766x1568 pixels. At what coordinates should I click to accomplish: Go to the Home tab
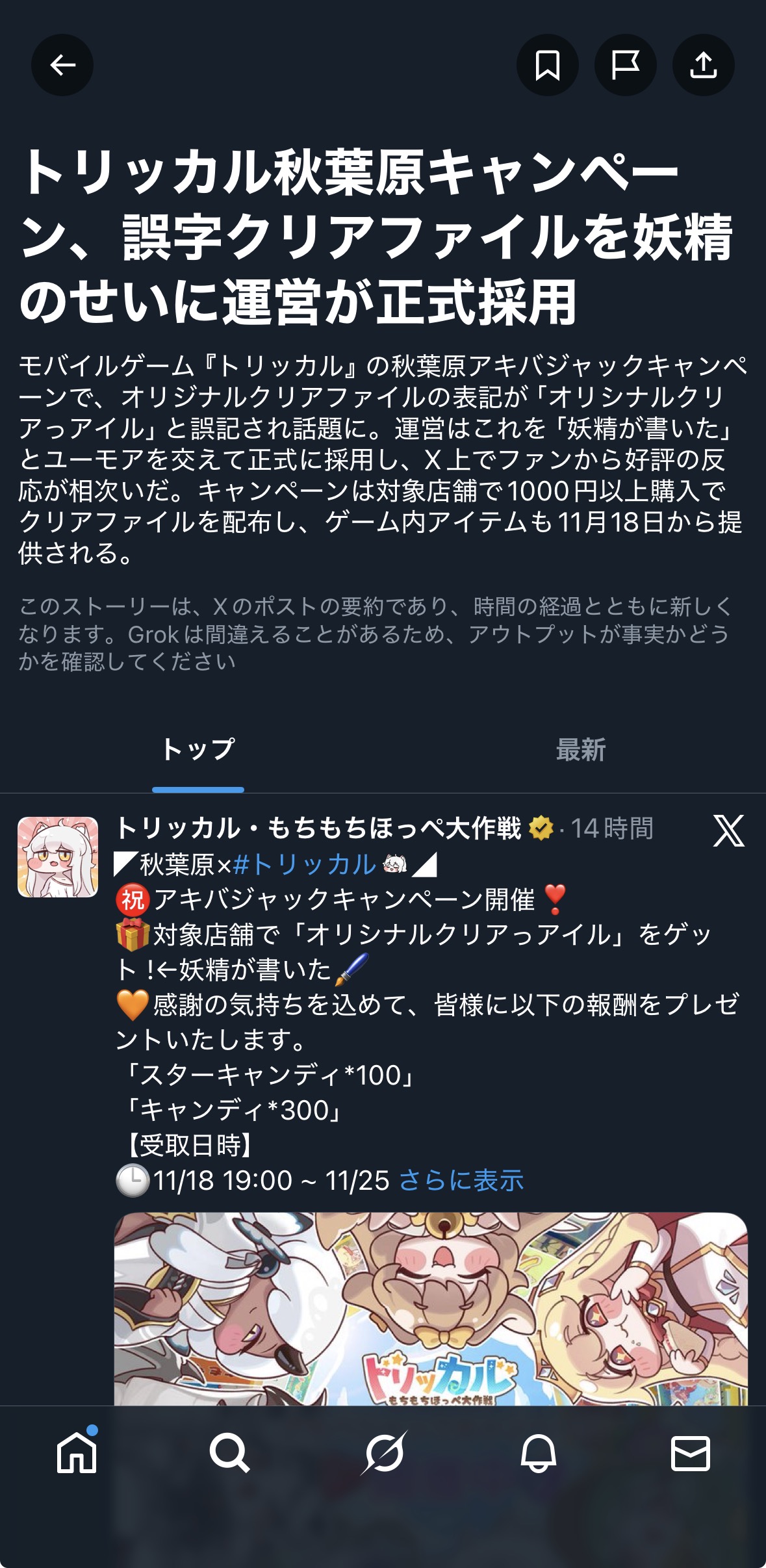pos(77,1453)
